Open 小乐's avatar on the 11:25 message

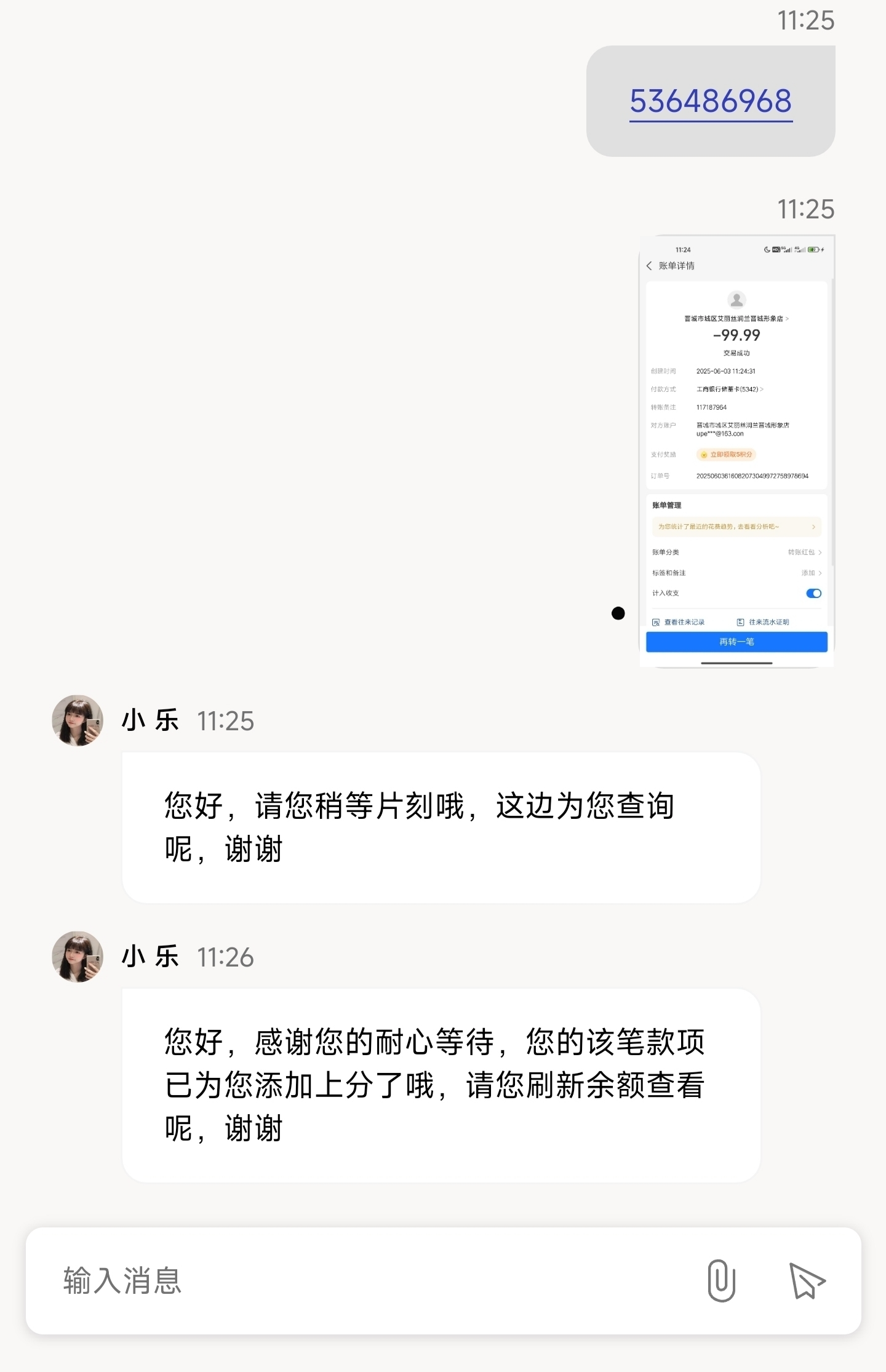[78, 720]
